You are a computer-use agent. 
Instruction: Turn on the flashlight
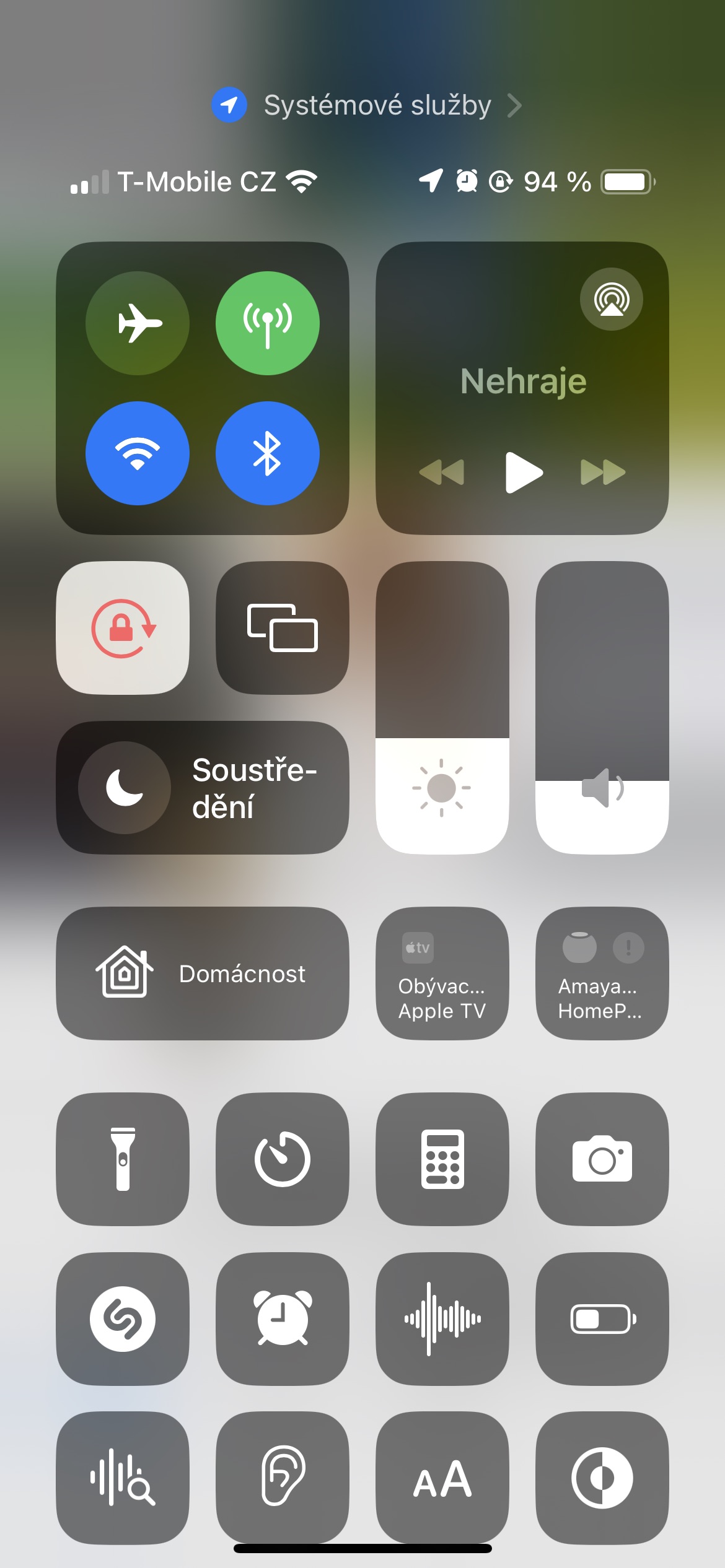point(123,1159)
